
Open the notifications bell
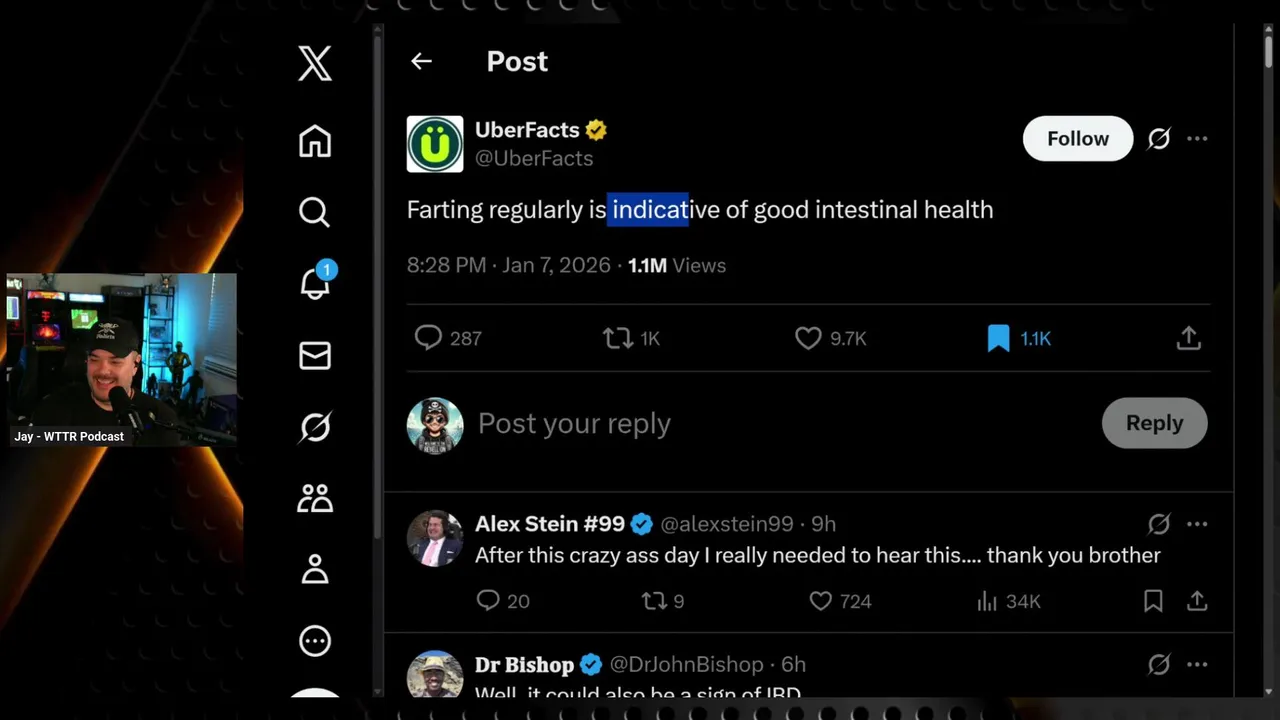[315, 284]
